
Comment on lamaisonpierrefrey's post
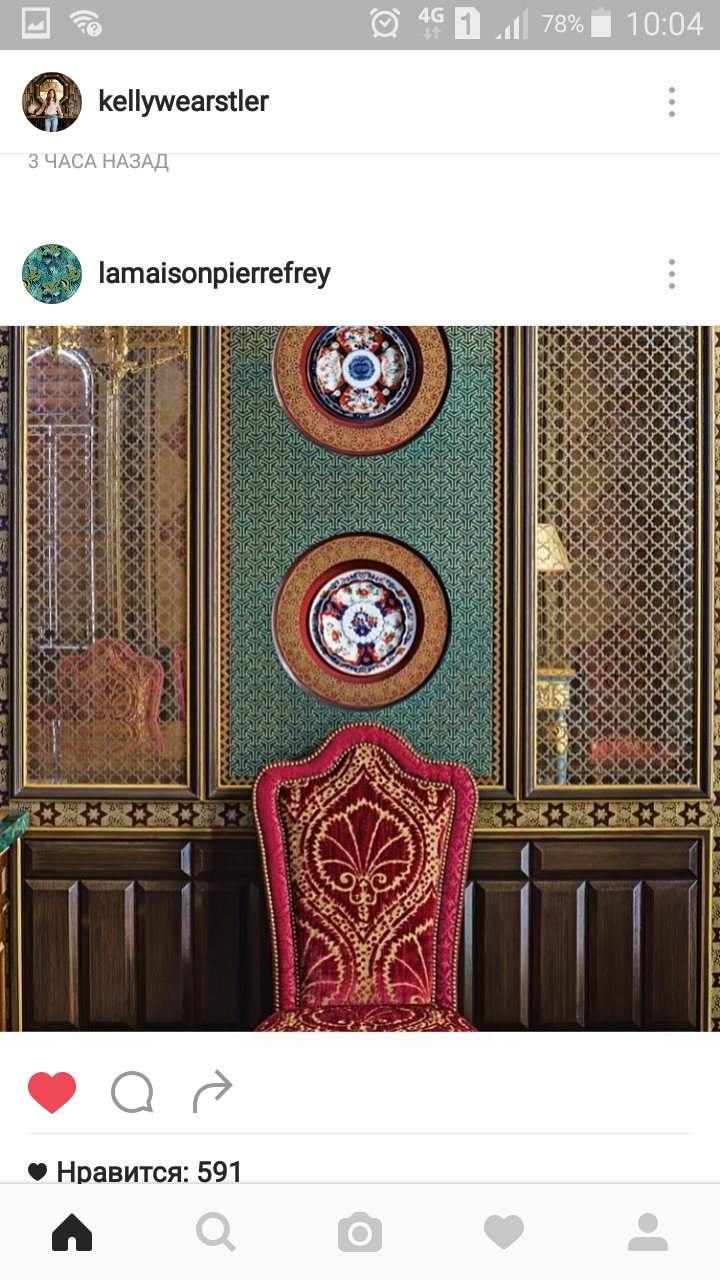coord(132,1092)
